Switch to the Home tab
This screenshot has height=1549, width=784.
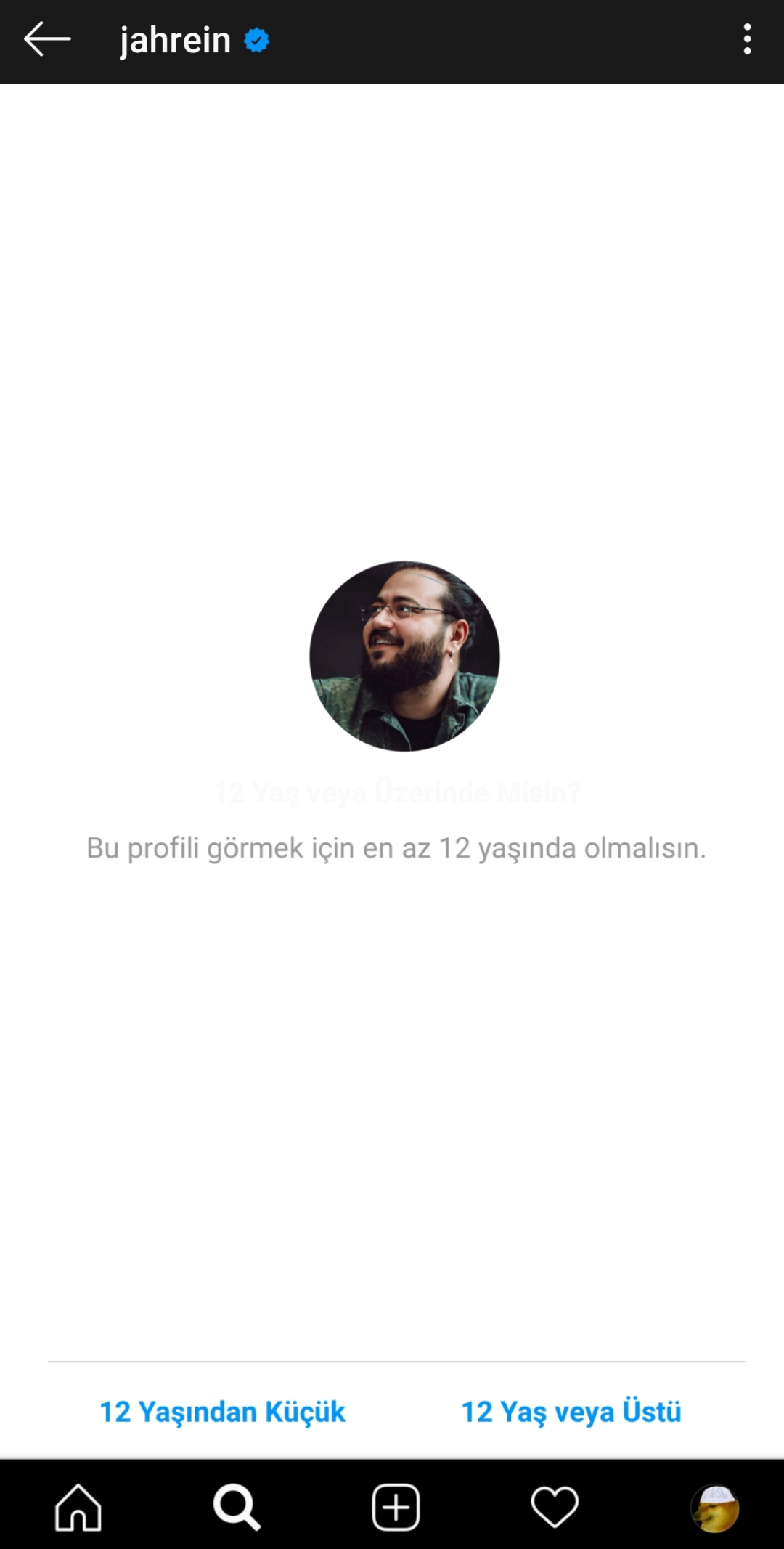pos(78,1507)
